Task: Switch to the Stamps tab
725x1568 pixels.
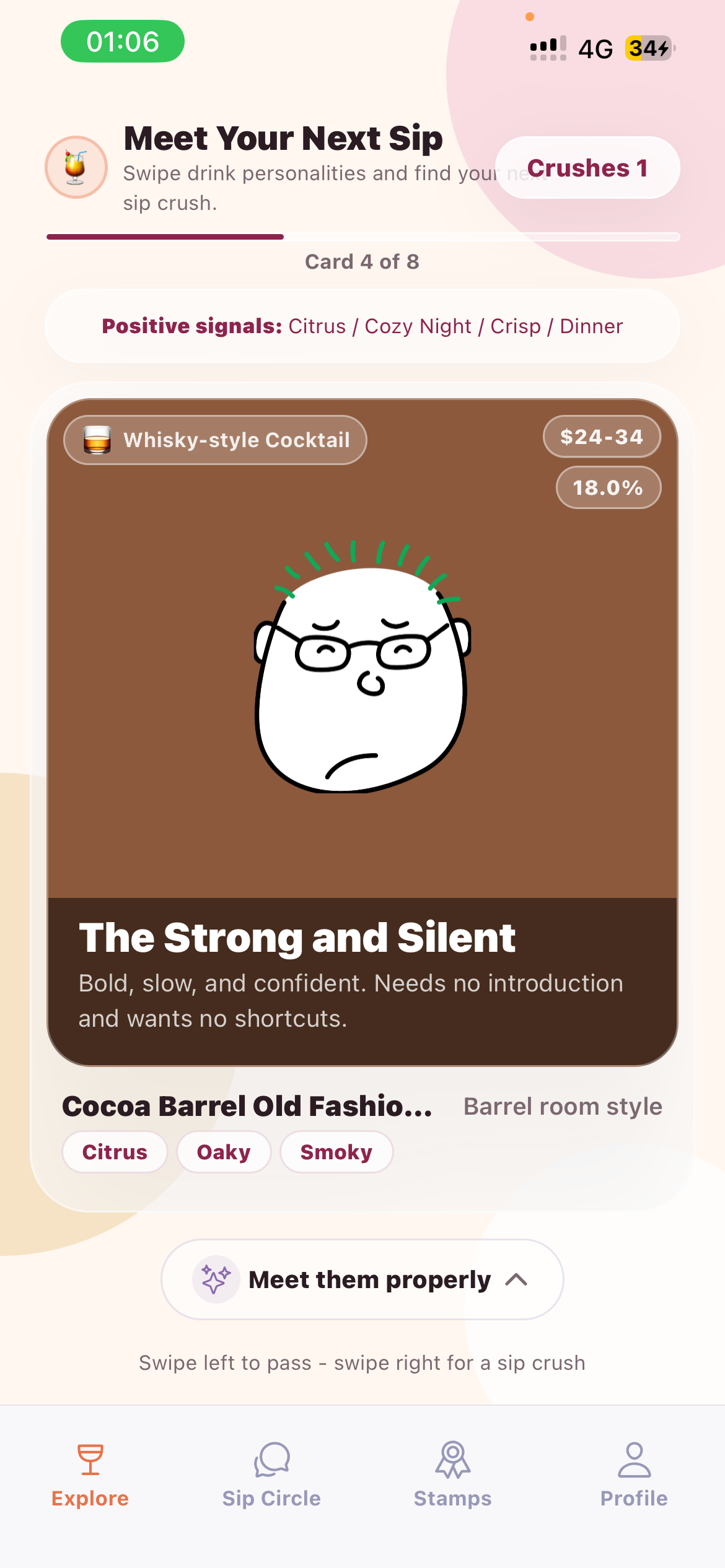Action: tap(453, 1475)
